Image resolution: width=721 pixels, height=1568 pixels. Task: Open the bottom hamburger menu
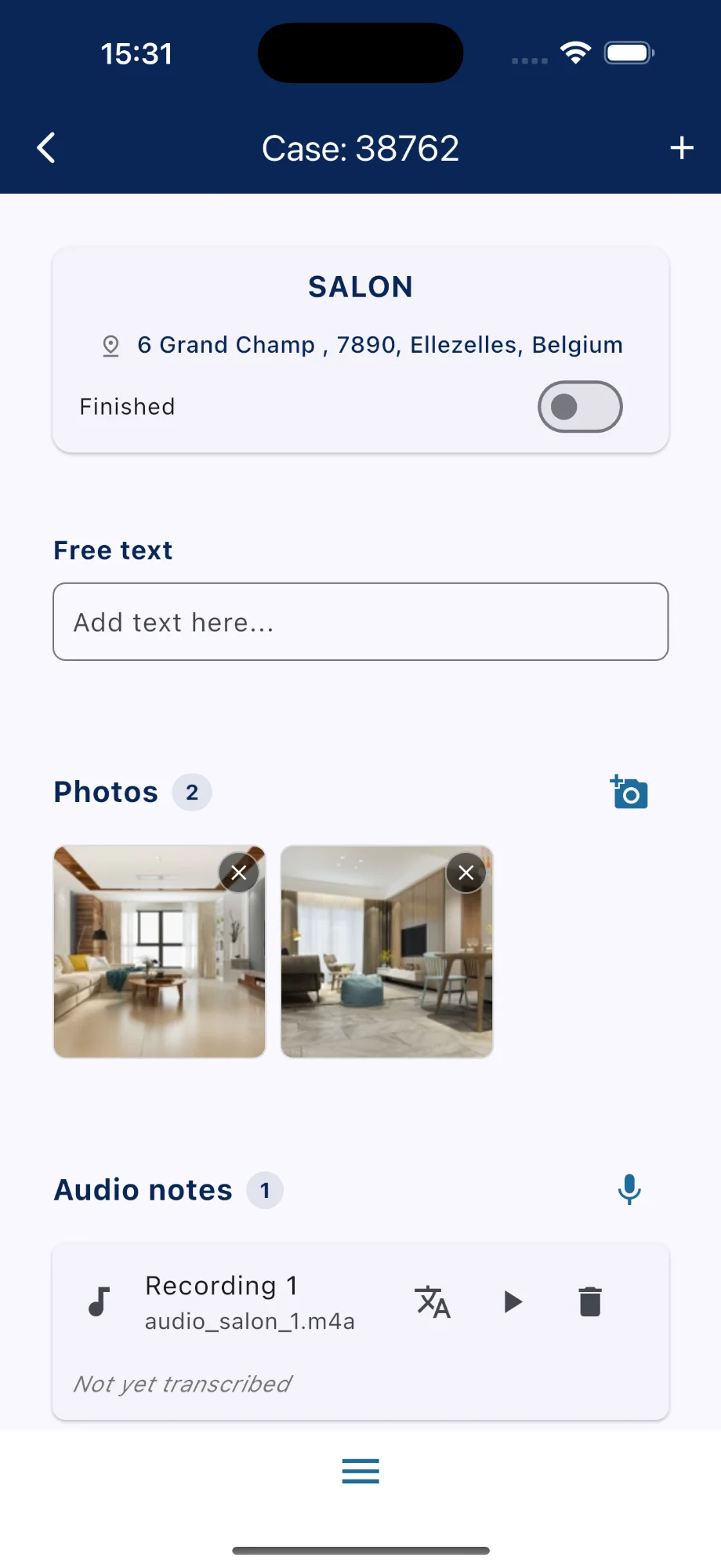click(360, 1471)
